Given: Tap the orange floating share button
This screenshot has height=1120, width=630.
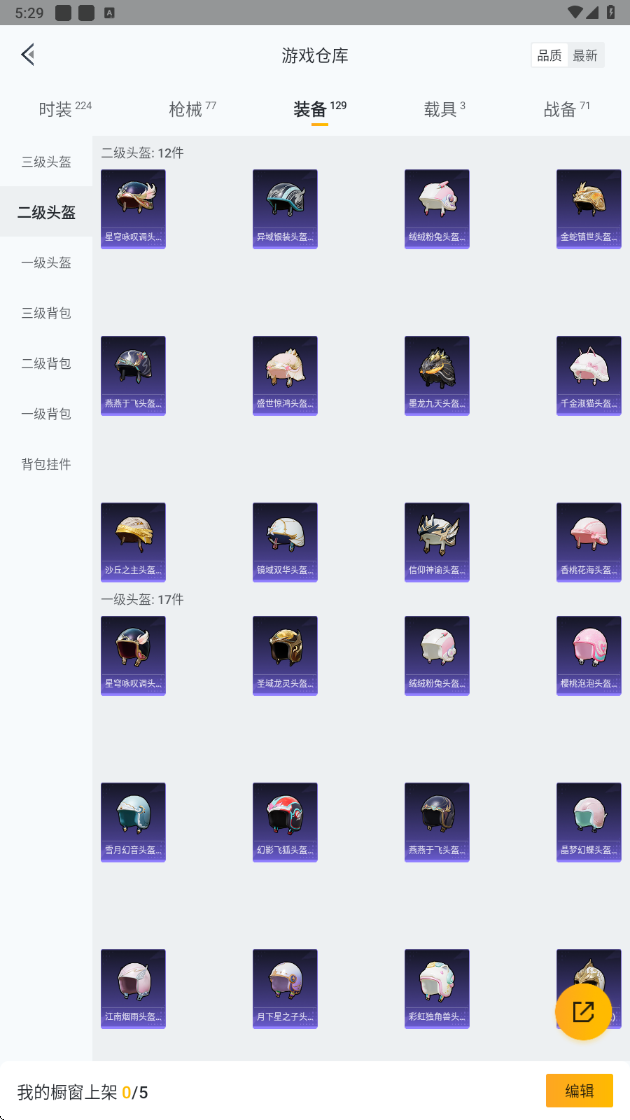Looking at the screenshot, I should [584, 1011].
